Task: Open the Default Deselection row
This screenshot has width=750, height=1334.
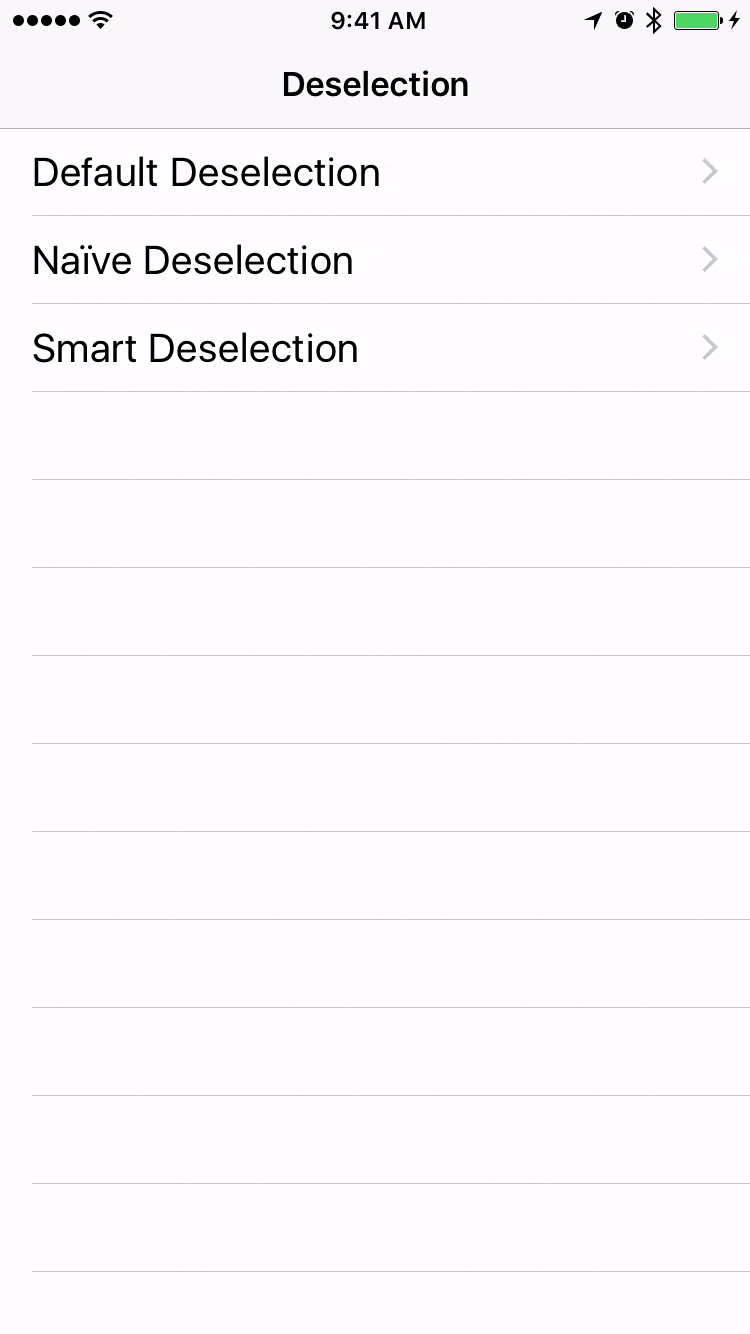Action: pyautogui.click(x=375, y=172)
